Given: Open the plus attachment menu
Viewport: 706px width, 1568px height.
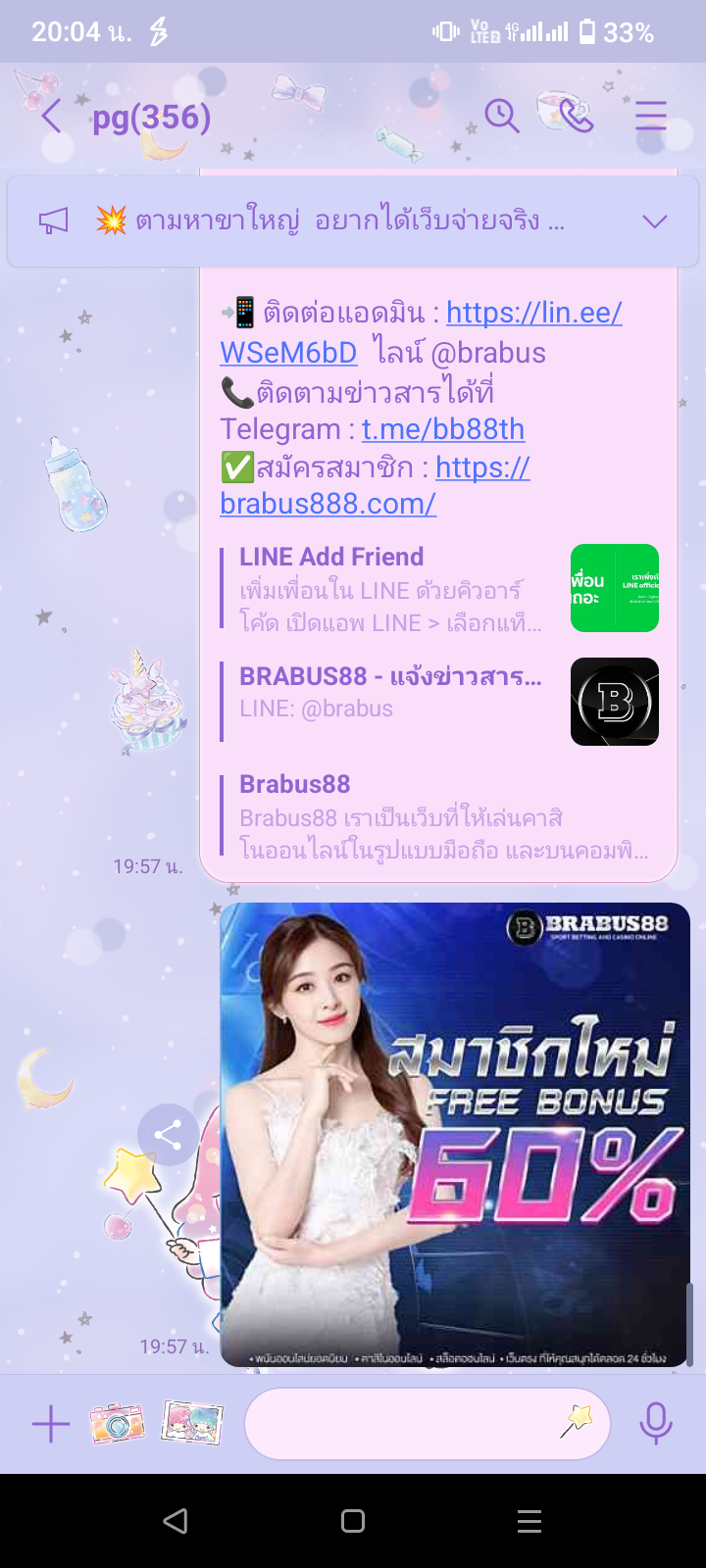Looking at the screenshot, I should click(51, 1424).
